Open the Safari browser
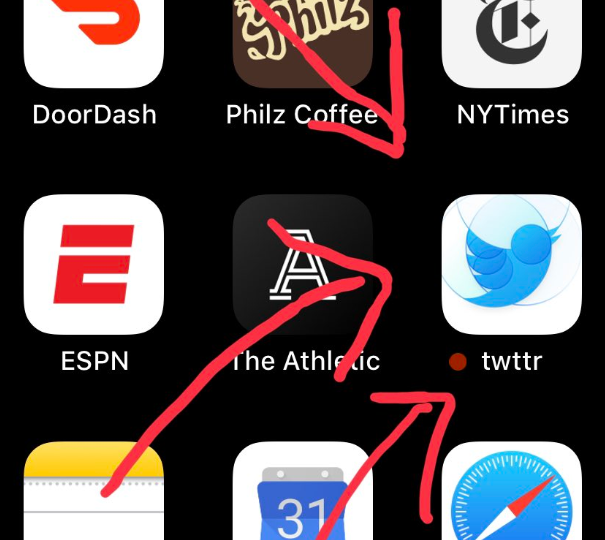 click(511, 493)
